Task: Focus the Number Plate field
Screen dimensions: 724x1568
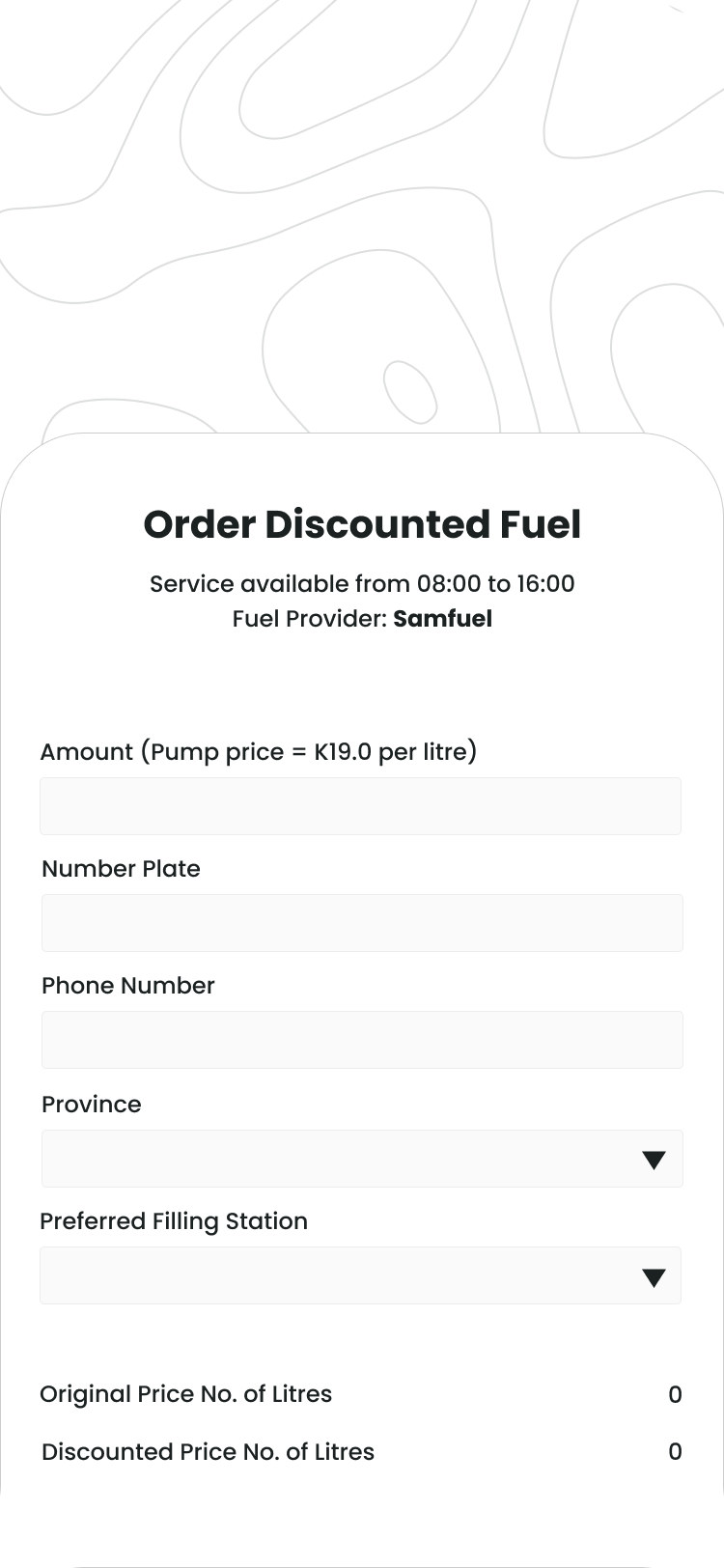Action: tap(362, 923)
